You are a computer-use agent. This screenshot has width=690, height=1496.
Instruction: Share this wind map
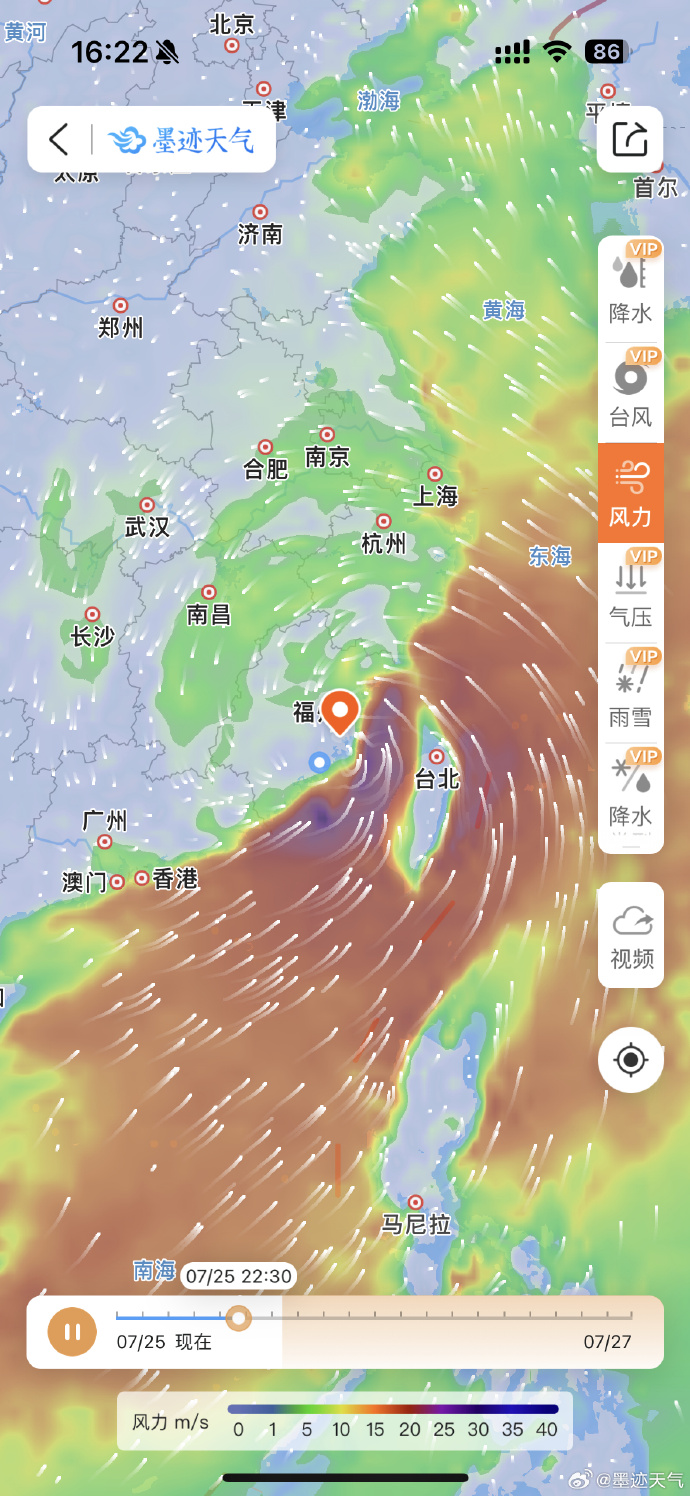(x=630, y=139)
